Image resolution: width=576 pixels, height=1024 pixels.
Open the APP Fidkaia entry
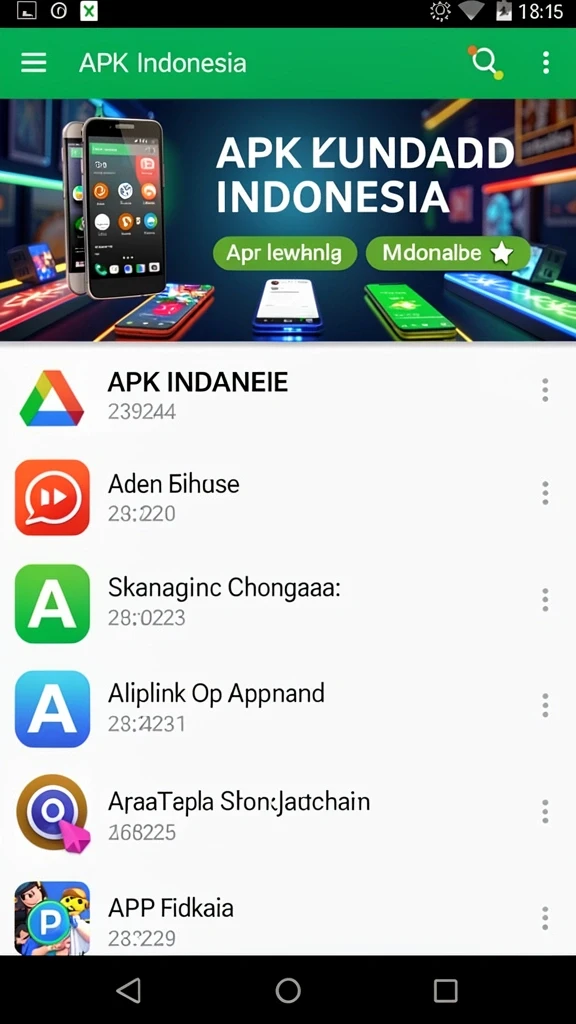288,916
